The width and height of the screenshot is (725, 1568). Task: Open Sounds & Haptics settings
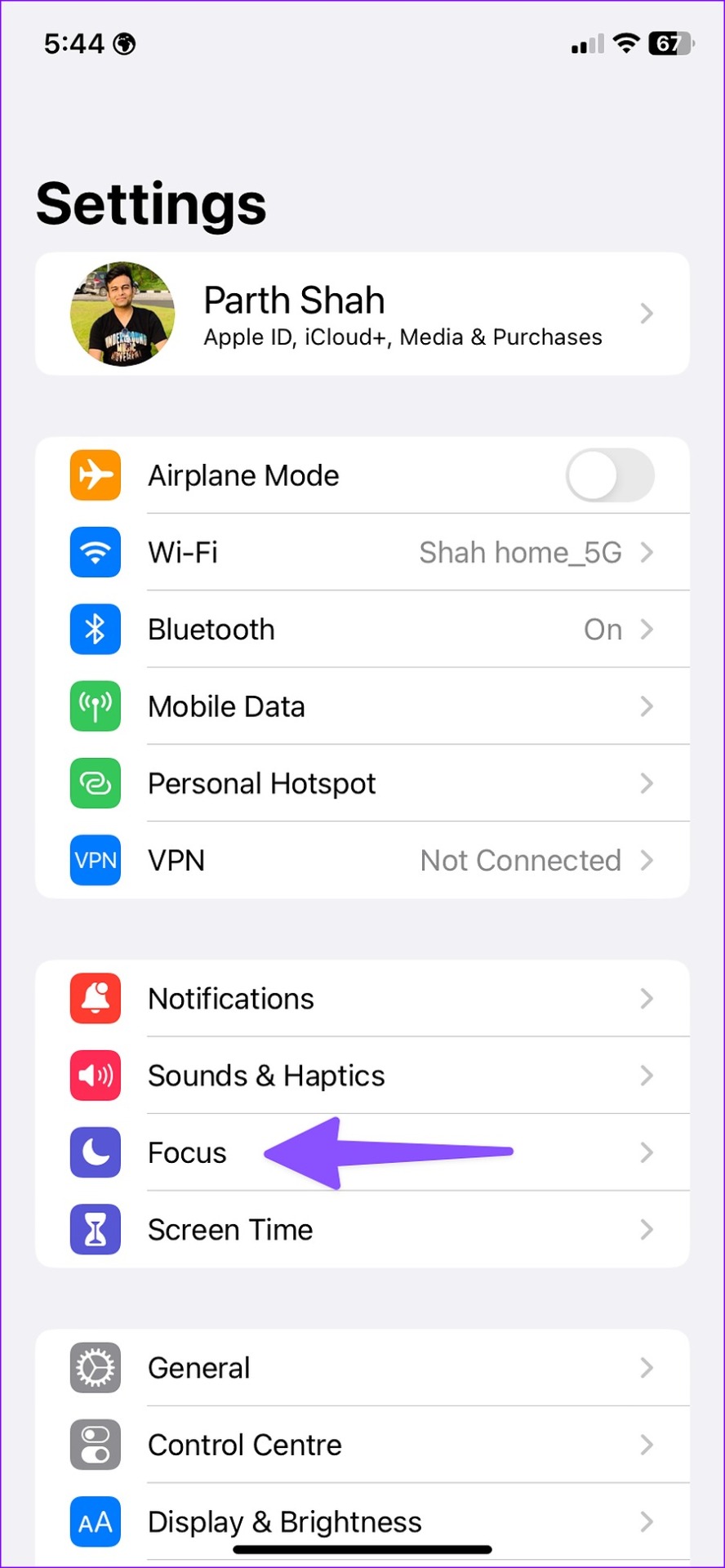point(362,1076)
